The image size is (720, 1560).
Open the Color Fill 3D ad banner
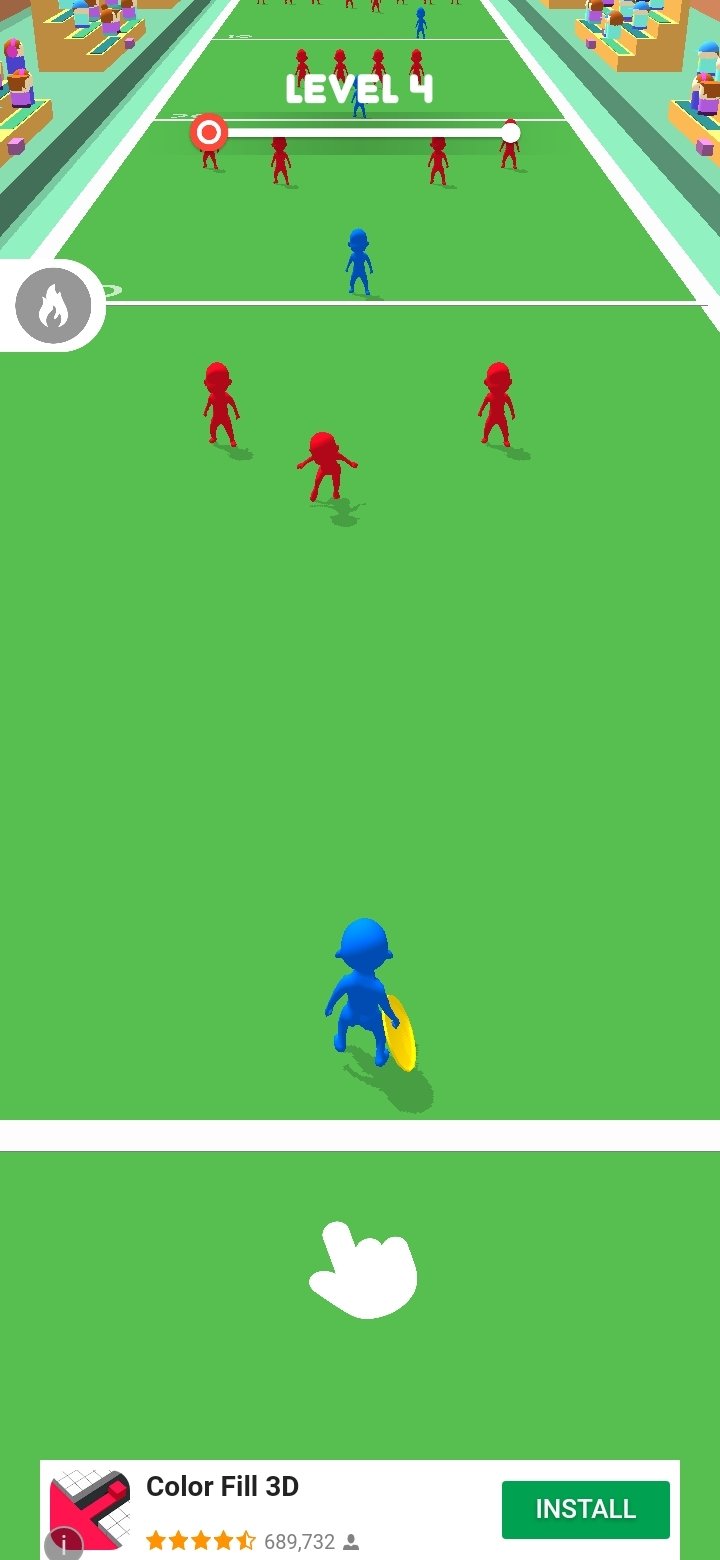point(360,1510)
